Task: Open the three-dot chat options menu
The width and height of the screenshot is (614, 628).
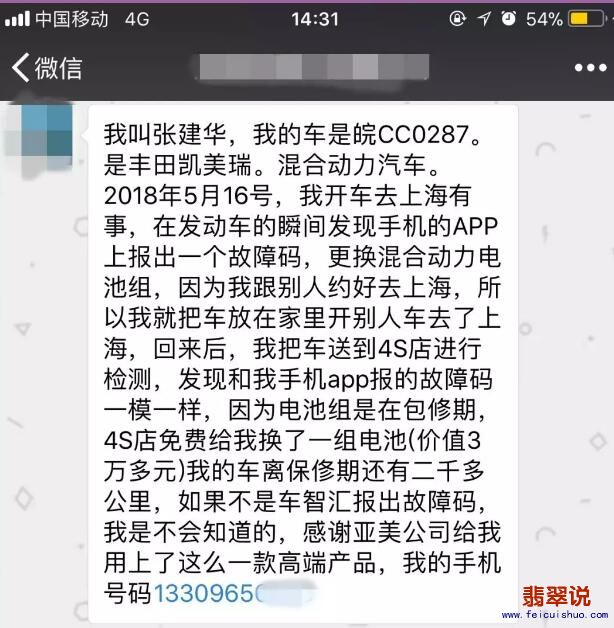Action: click(x=589, y=68)
